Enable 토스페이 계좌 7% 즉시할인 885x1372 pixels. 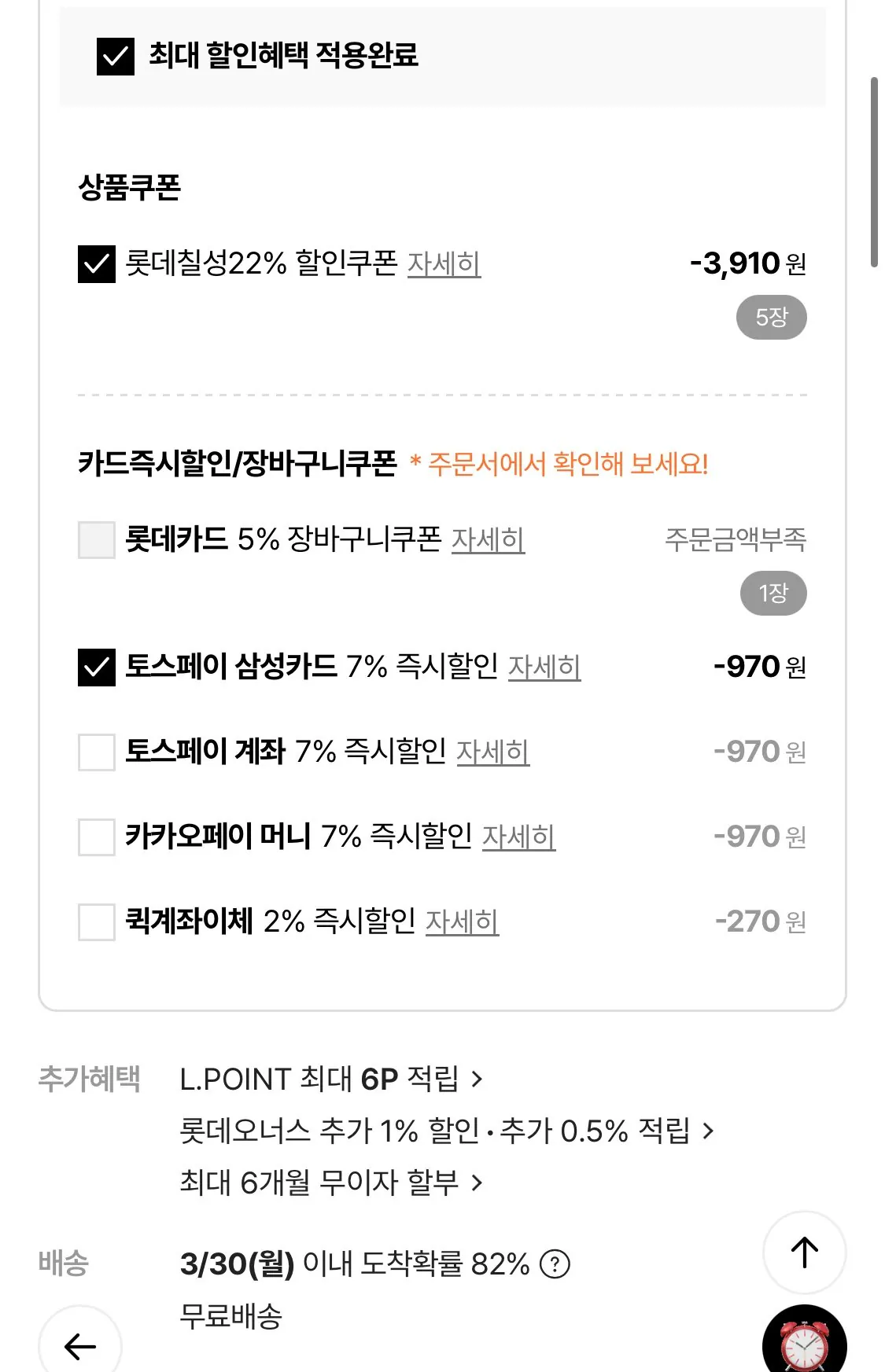[x=97, y=753]
